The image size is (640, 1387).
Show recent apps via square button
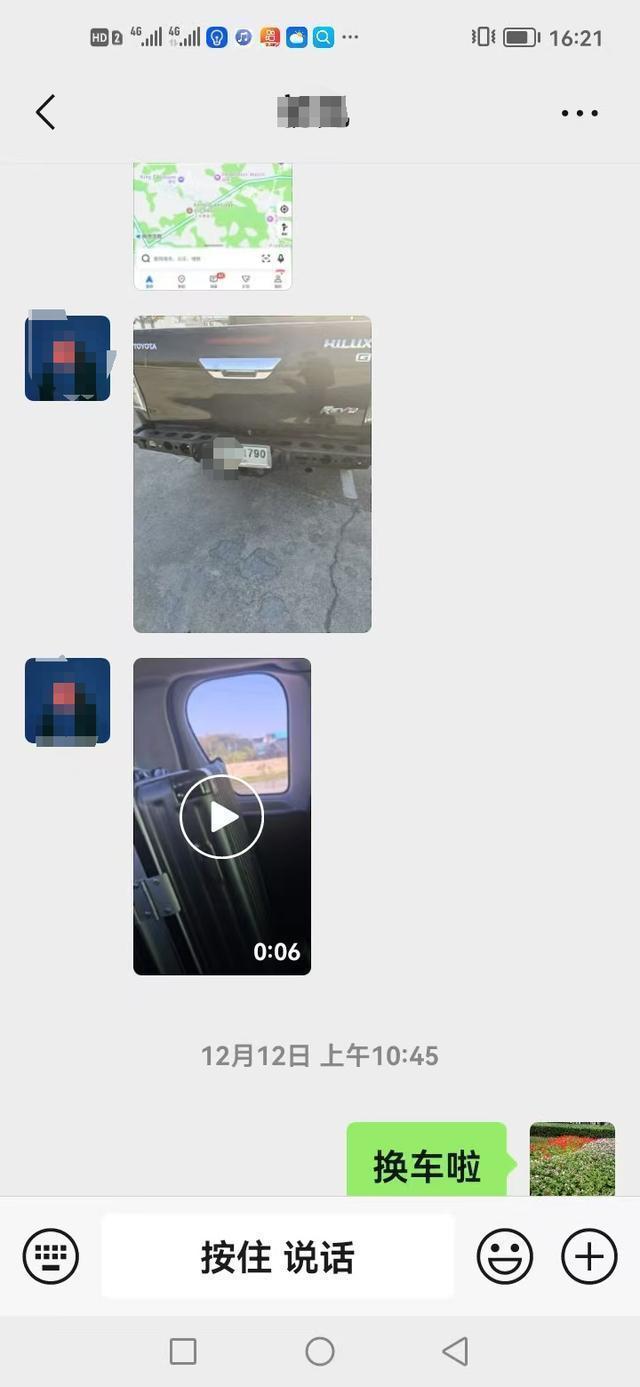click(183, 1352)
